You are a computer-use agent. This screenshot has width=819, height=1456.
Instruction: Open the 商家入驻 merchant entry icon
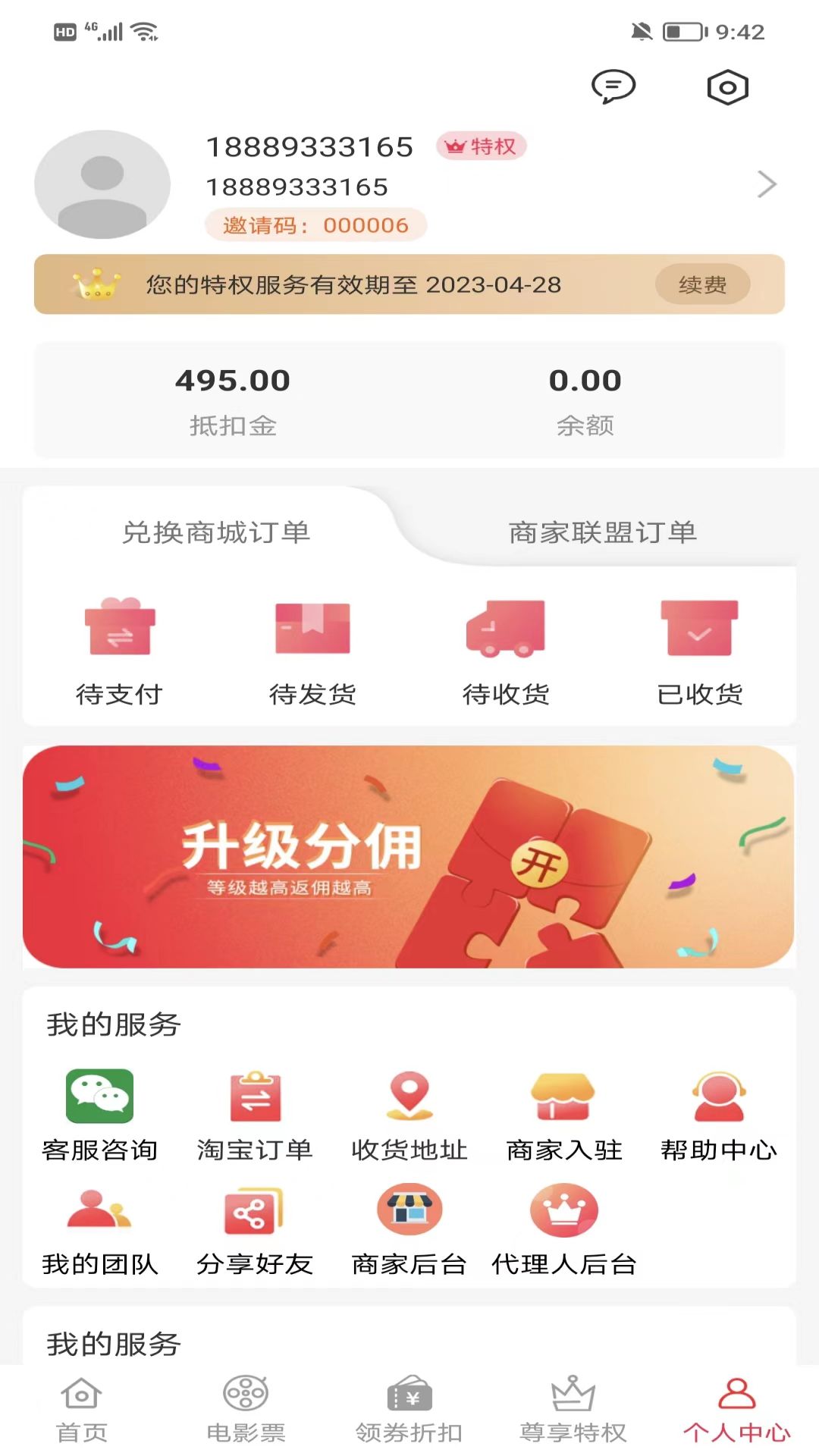(563, 1094)
